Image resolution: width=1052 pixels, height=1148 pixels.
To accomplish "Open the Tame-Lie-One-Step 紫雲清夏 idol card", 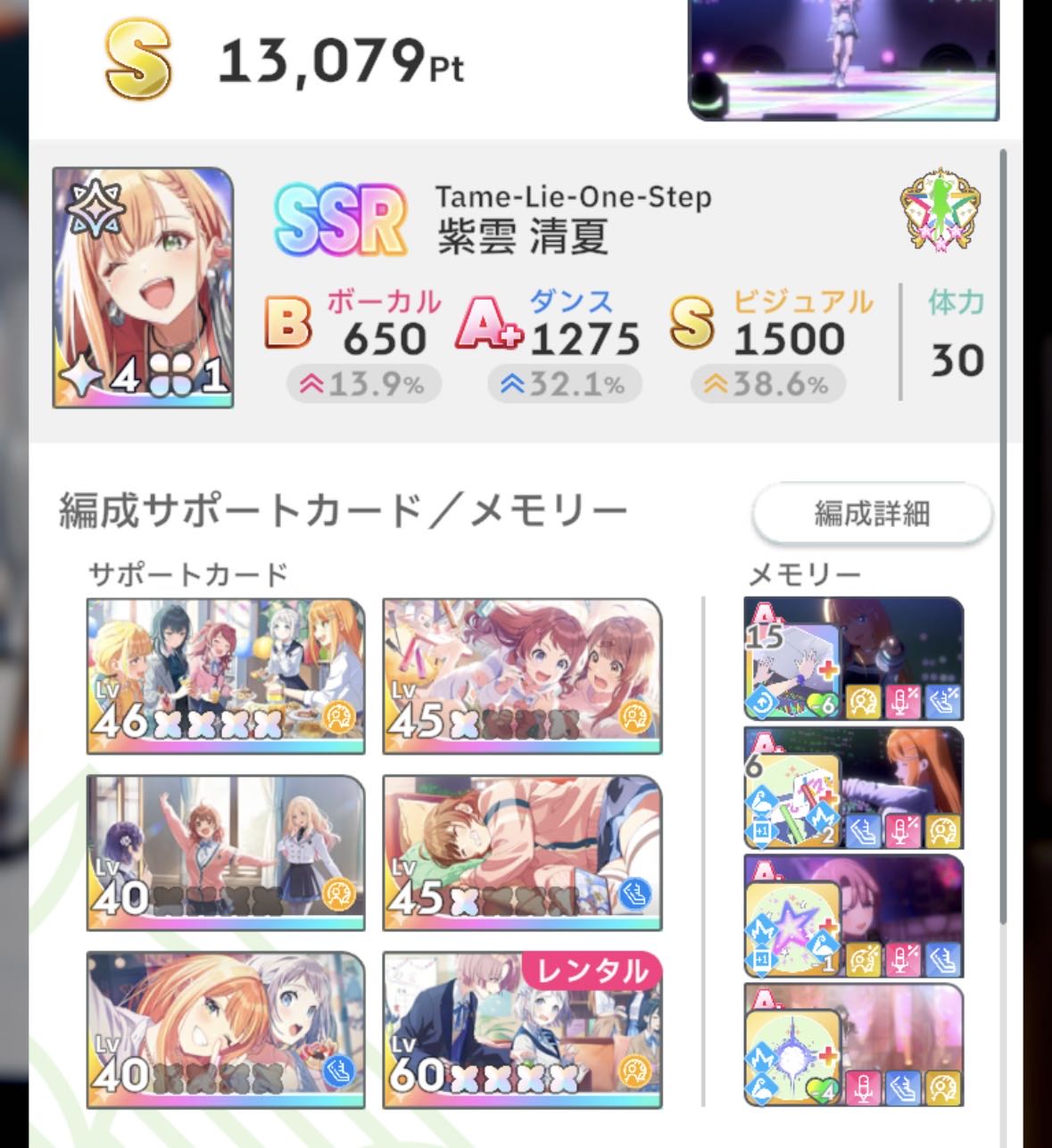I will (143, 287).
